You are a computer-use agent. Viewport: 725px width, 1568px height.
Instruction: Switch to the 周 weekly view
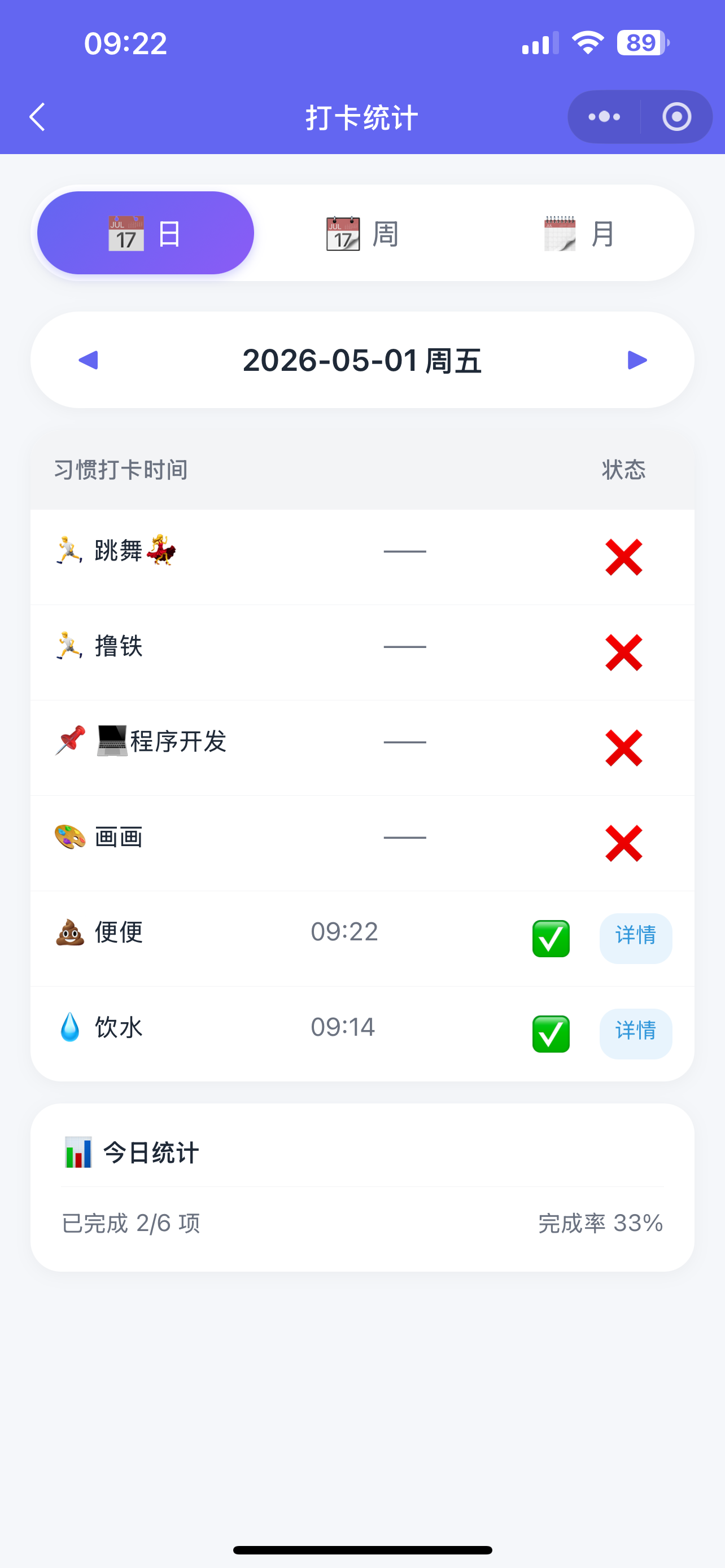(362, 233)
